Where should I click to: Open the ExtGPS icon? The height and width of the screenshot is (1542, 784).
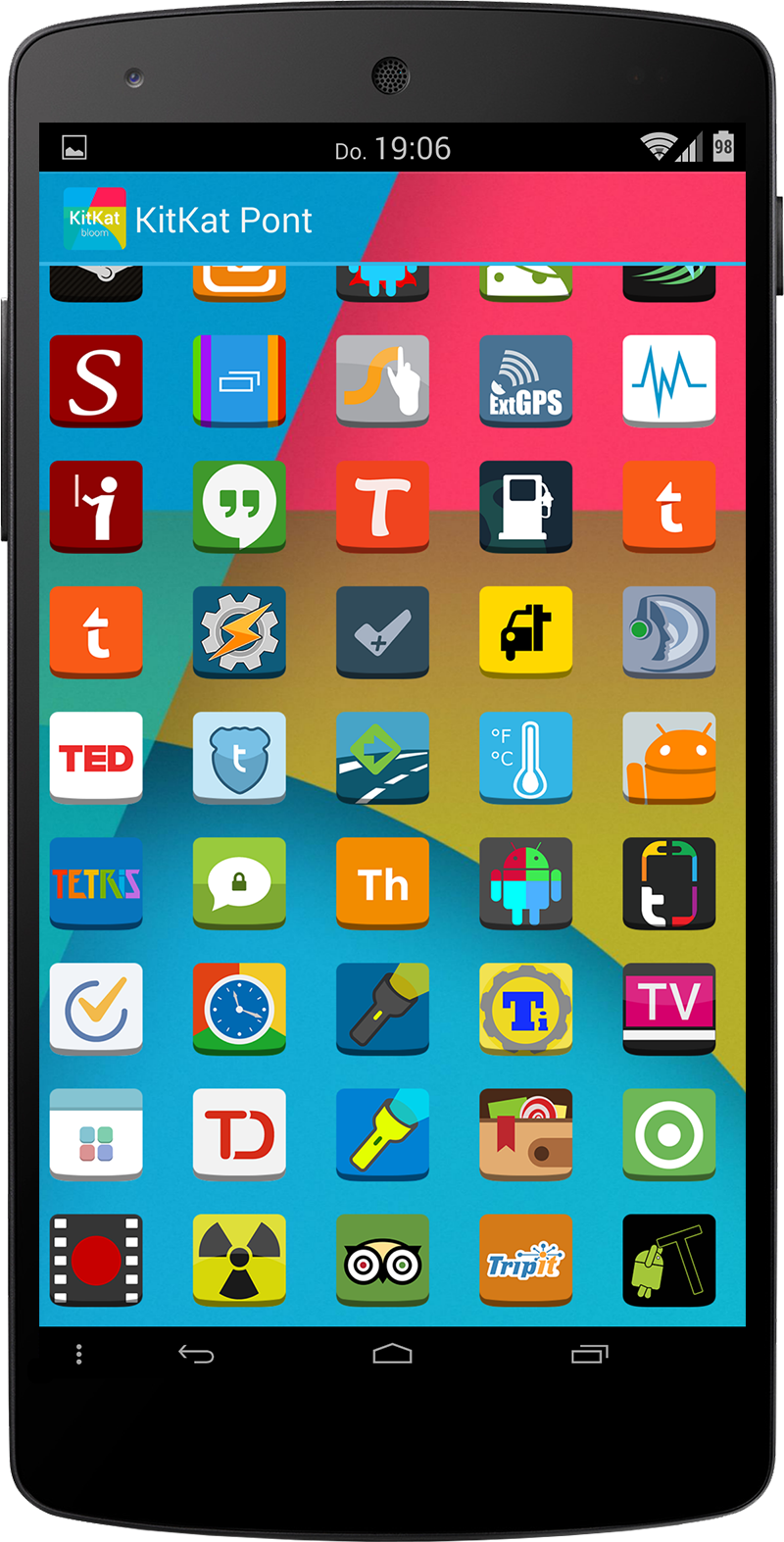(x=525, y=381)
